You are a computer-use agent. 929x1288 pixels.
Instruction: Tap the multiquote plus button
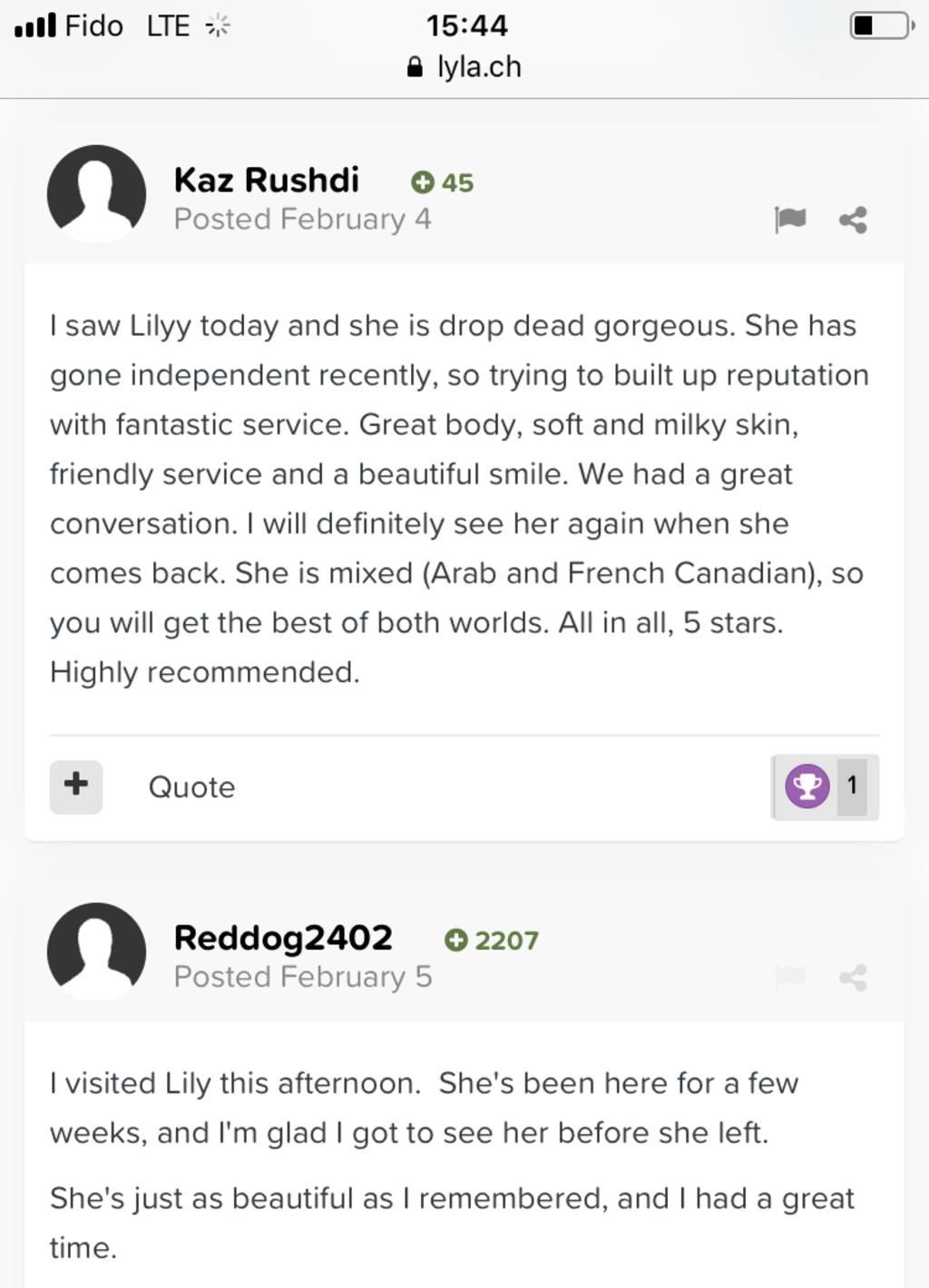[76, 785]
